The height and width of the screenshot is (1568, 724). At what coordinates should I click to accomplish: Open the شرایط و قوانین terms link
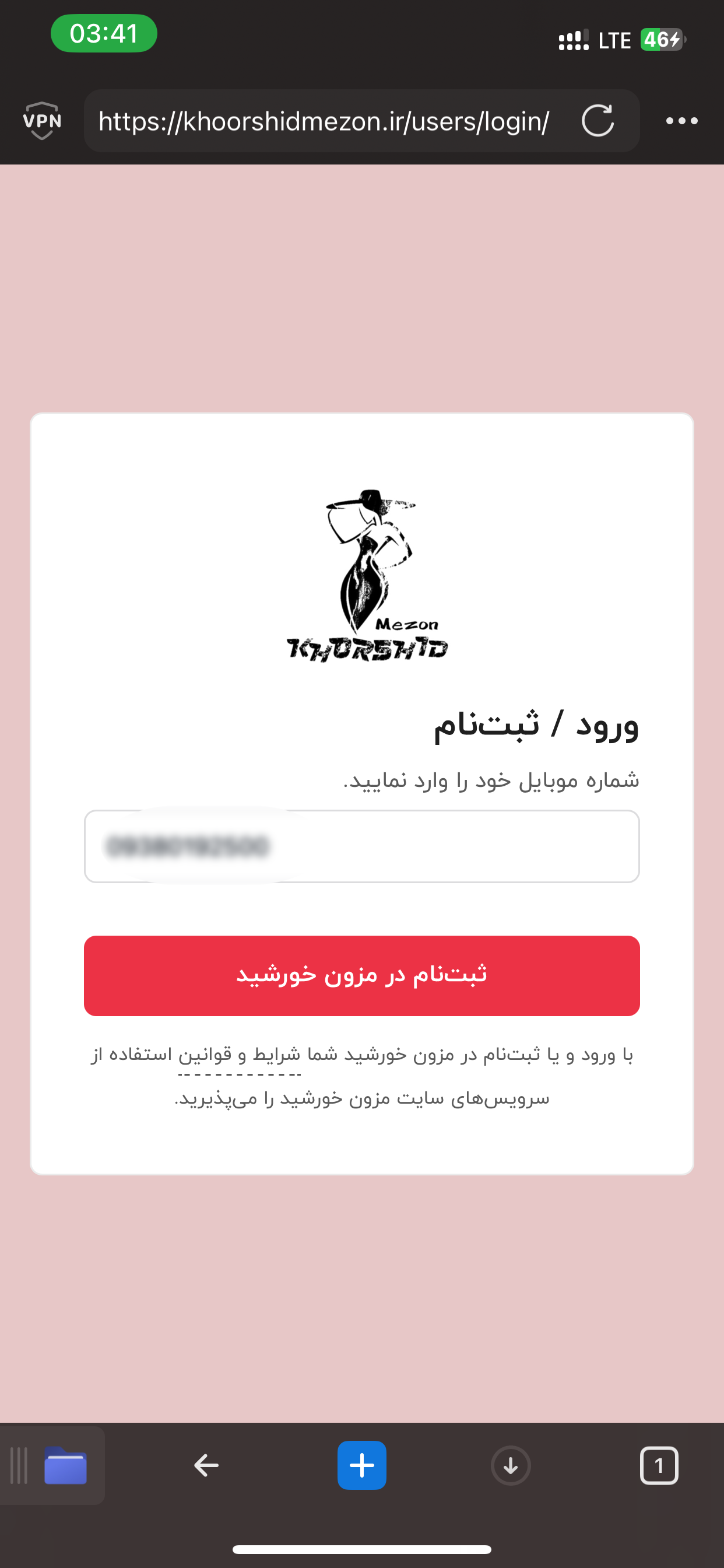click(240, 1055)
